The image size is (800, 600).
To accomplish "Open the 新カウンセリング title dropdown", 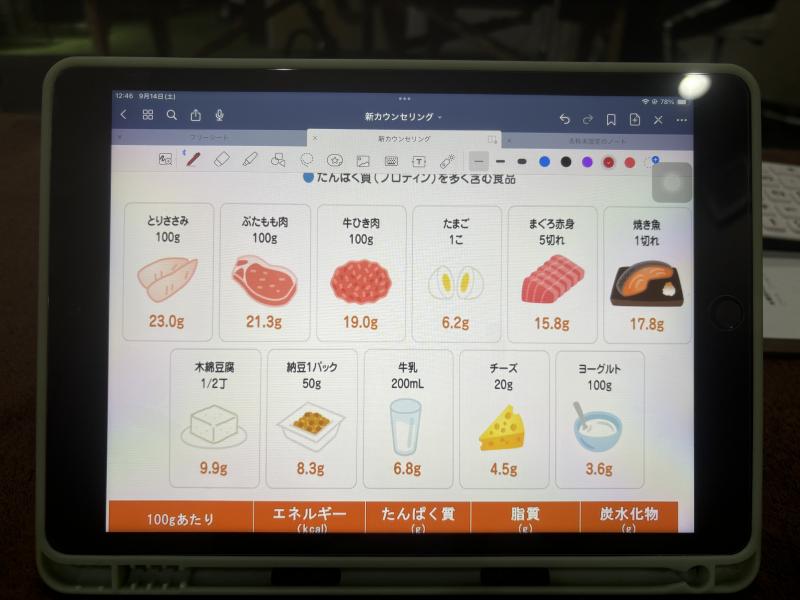I will point(404,117).
